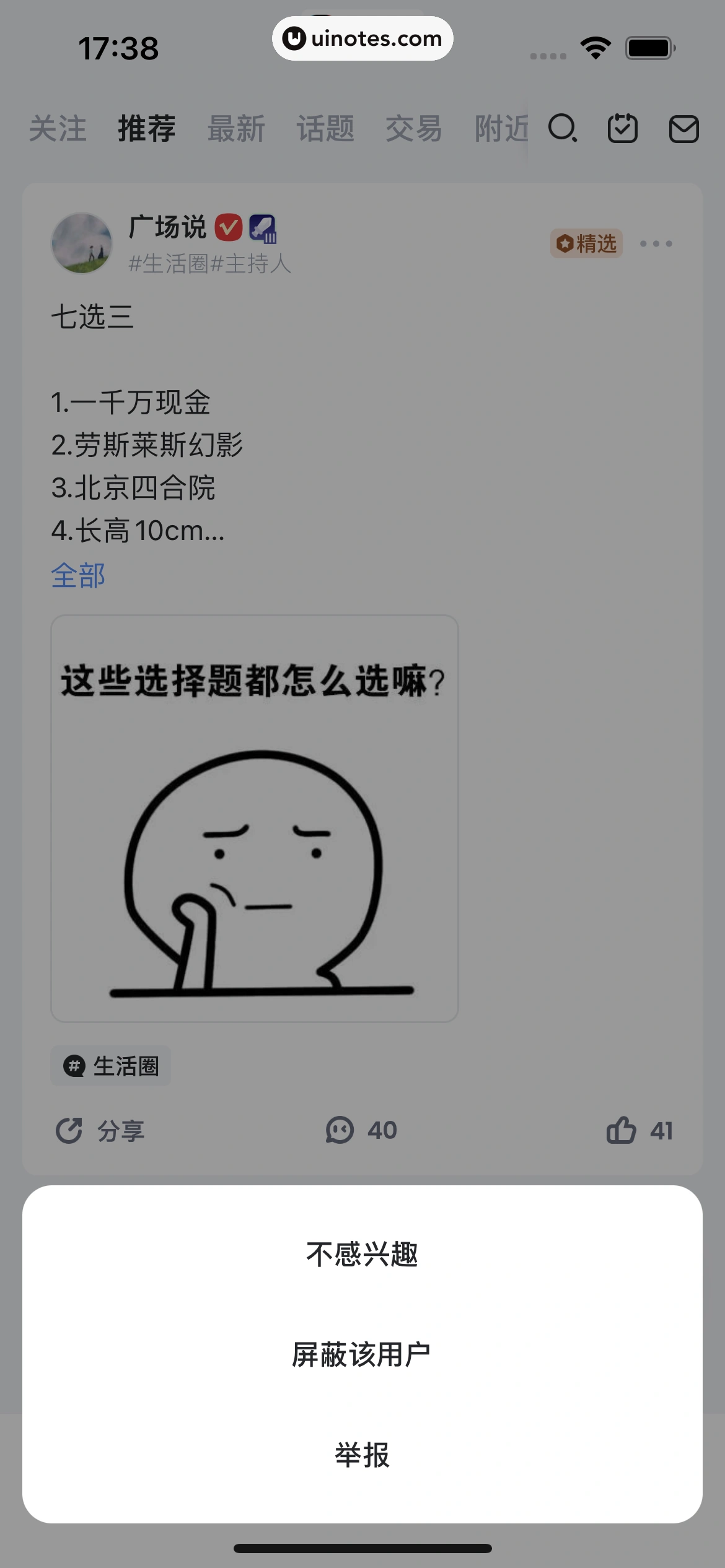This screenshot has width=725, height=1568.
Task: Choose 屏蔽该用户 to block user
Action: click(362, 1354)
